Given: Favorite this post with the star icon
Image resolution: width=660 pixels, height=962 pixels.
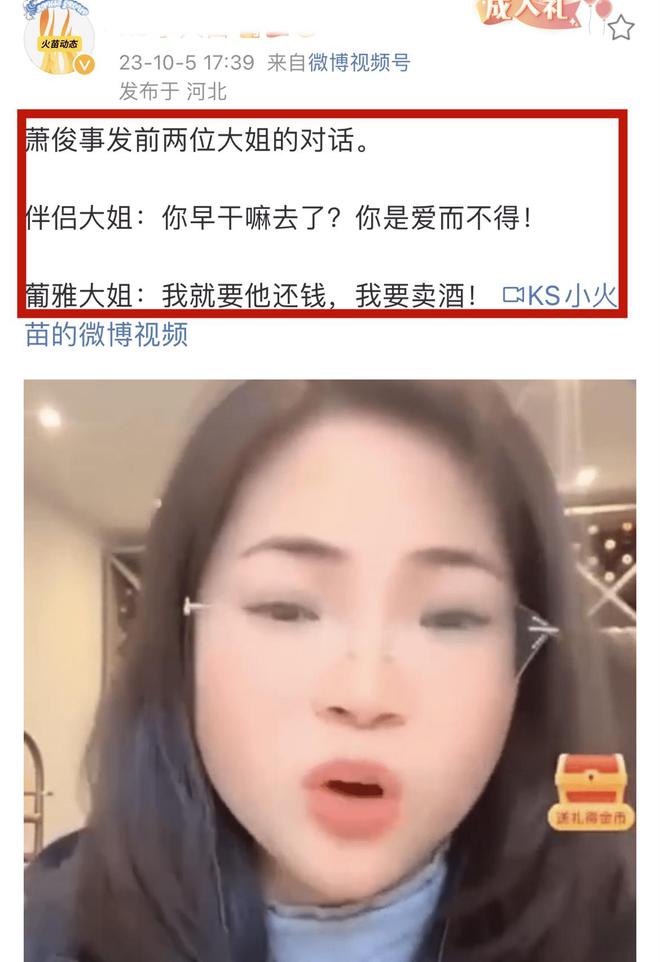Looking at the screenshot, I should click(621, 27).
